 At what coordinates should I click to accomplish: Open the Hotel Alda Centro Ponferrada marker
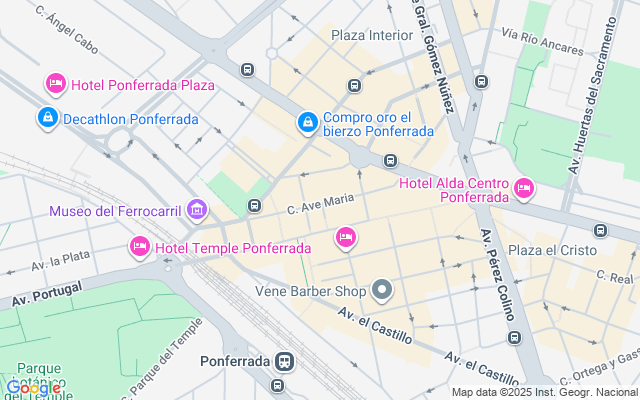point(523,188)
